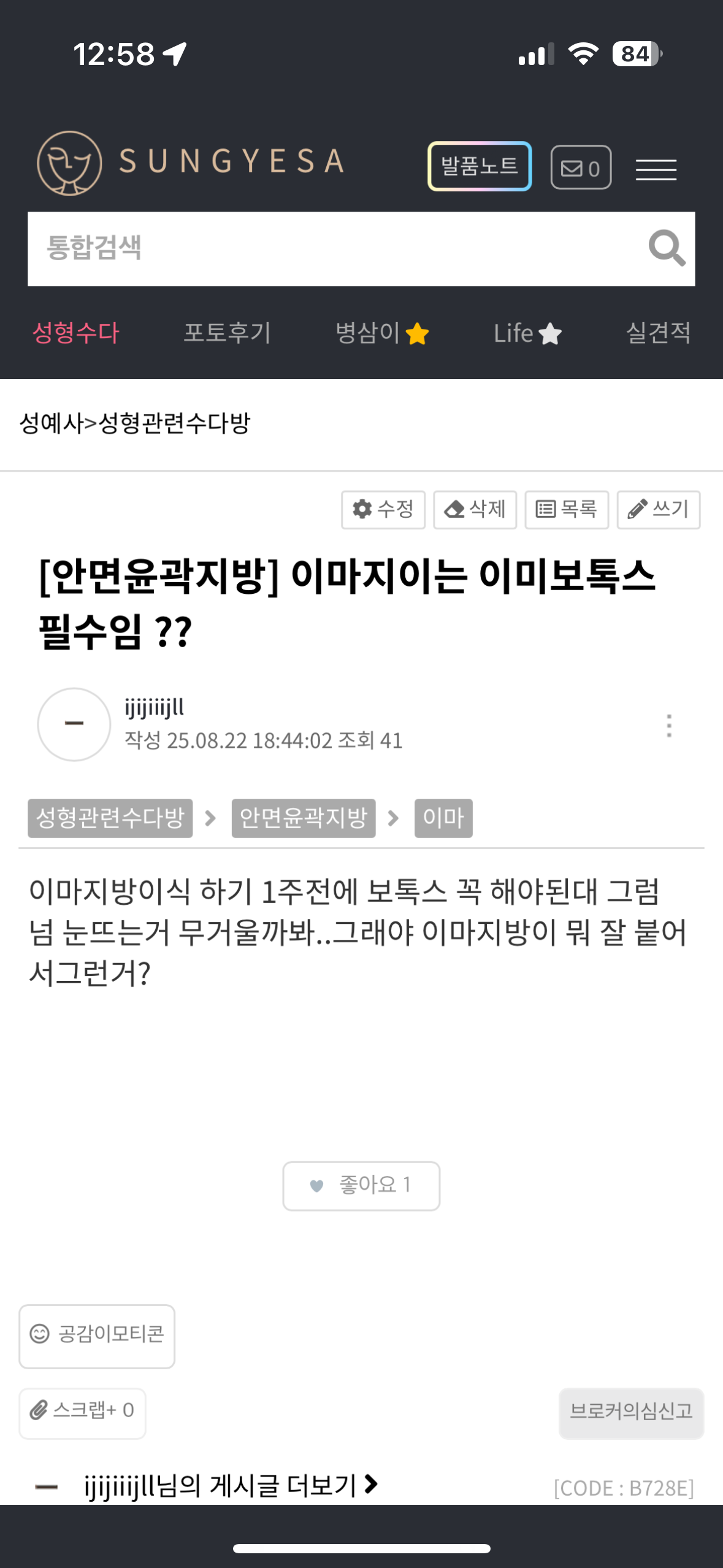
Task: Return to the post list via 목록
Action: [567, 509]
